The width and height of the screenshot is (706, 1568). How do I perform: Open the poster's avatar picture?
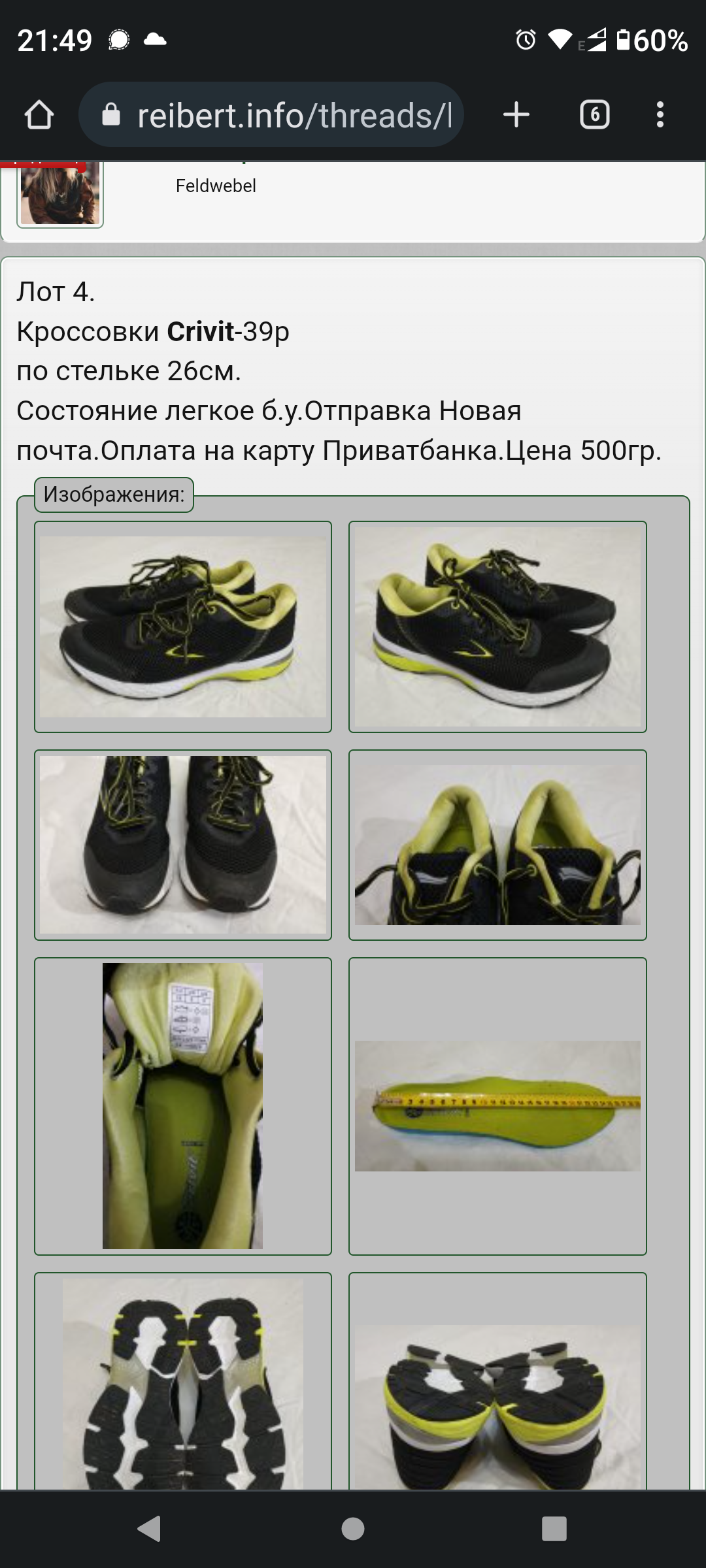click(60, 193)
